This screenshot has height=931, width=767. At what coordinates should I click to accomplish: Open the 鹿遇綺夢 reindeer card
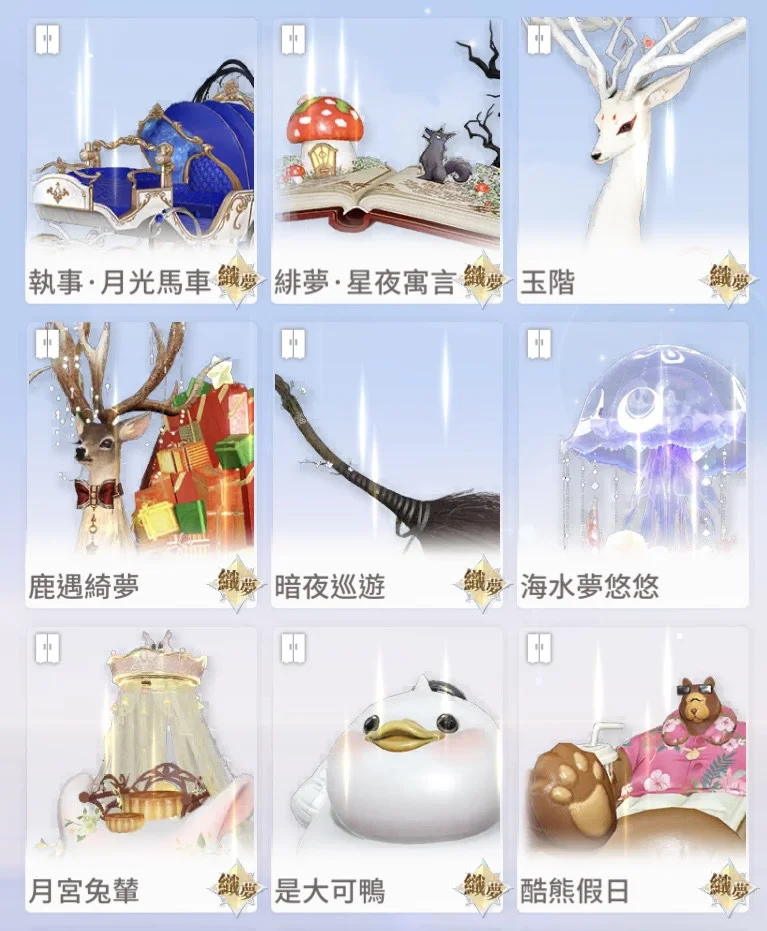pos(141,463)
